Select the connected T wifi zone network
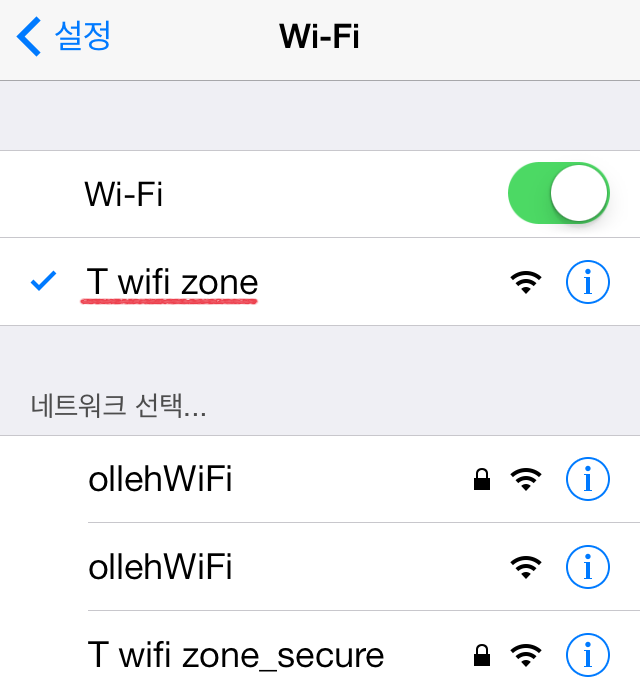Viewport: 640px width, 696px height. (x=172, y=283)
